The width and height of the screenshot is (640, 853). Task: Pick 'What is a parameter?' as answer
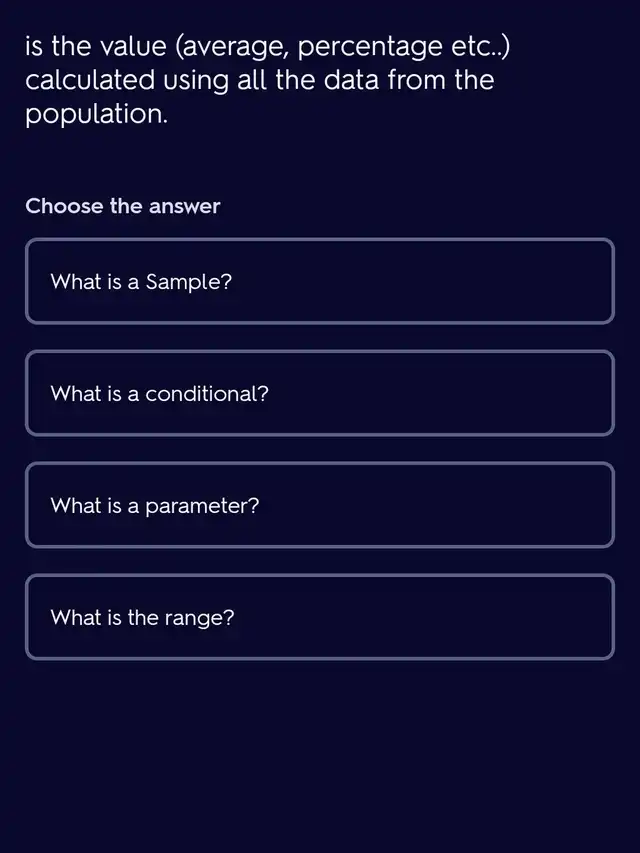[x=319, y=505]
